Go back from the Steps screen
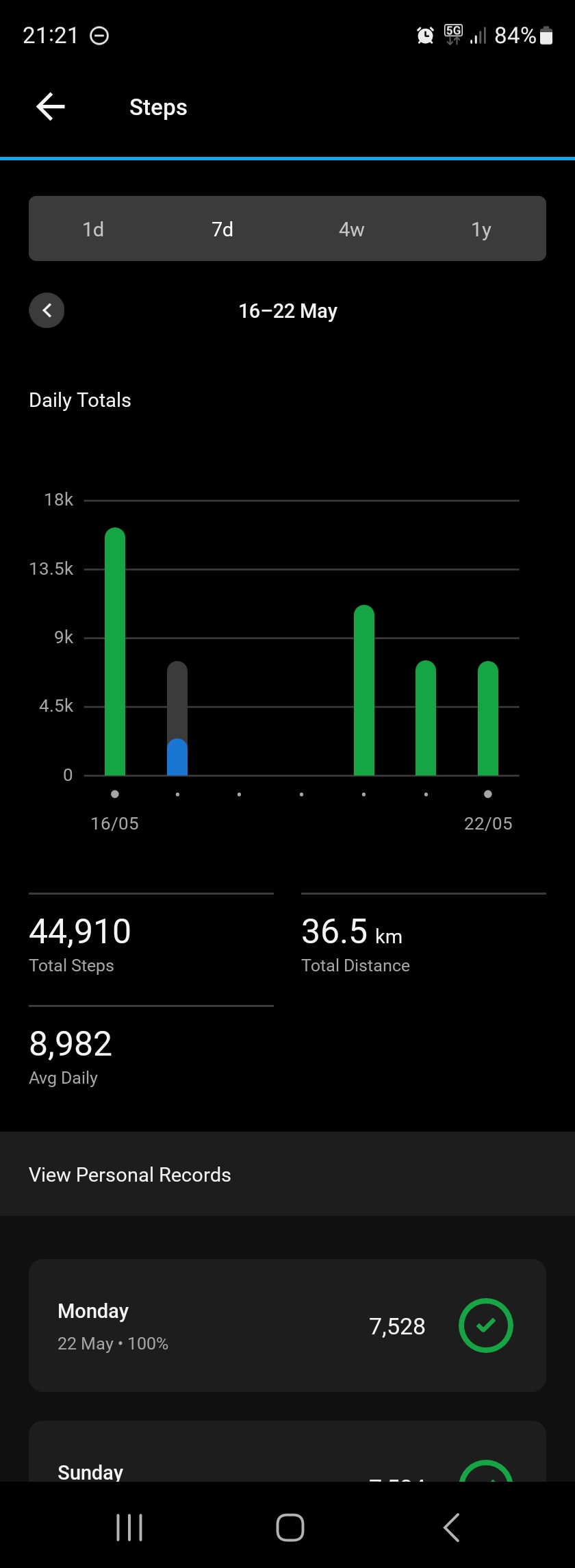 pyautogui.click(x=51, y=107)
